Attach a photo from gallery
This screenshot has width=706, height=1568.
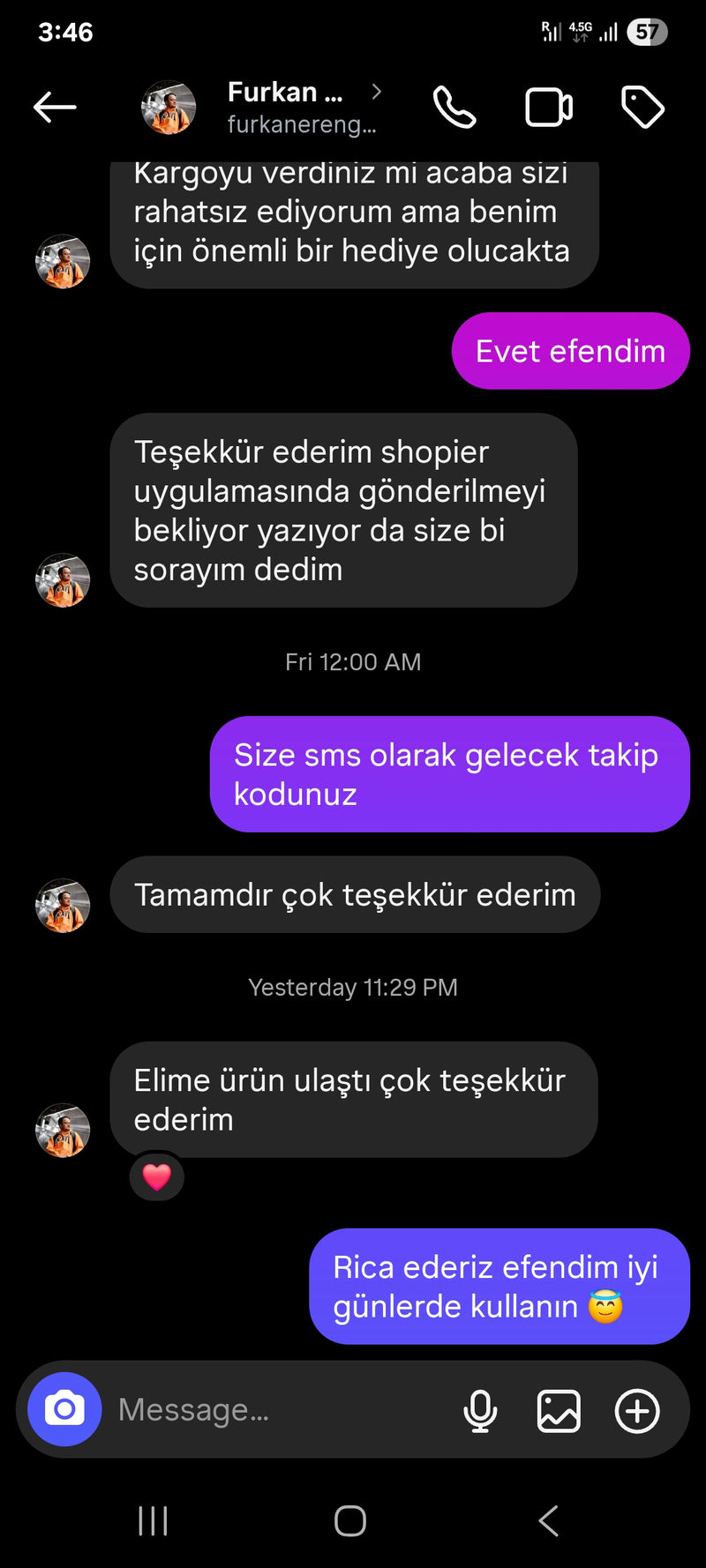[x=559, y=1410]
